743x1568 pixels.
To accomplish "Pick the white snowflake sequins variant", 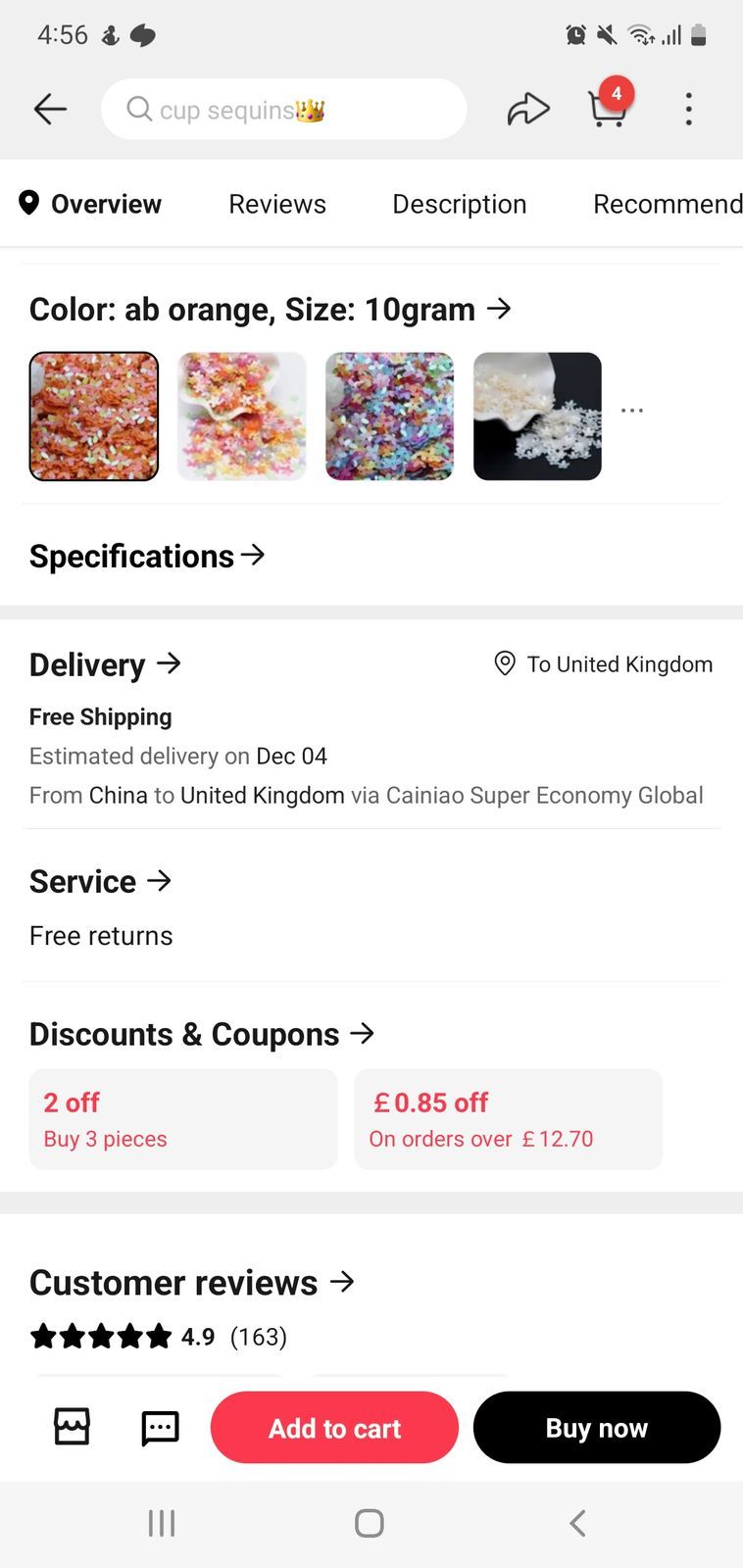I will 537,416.
